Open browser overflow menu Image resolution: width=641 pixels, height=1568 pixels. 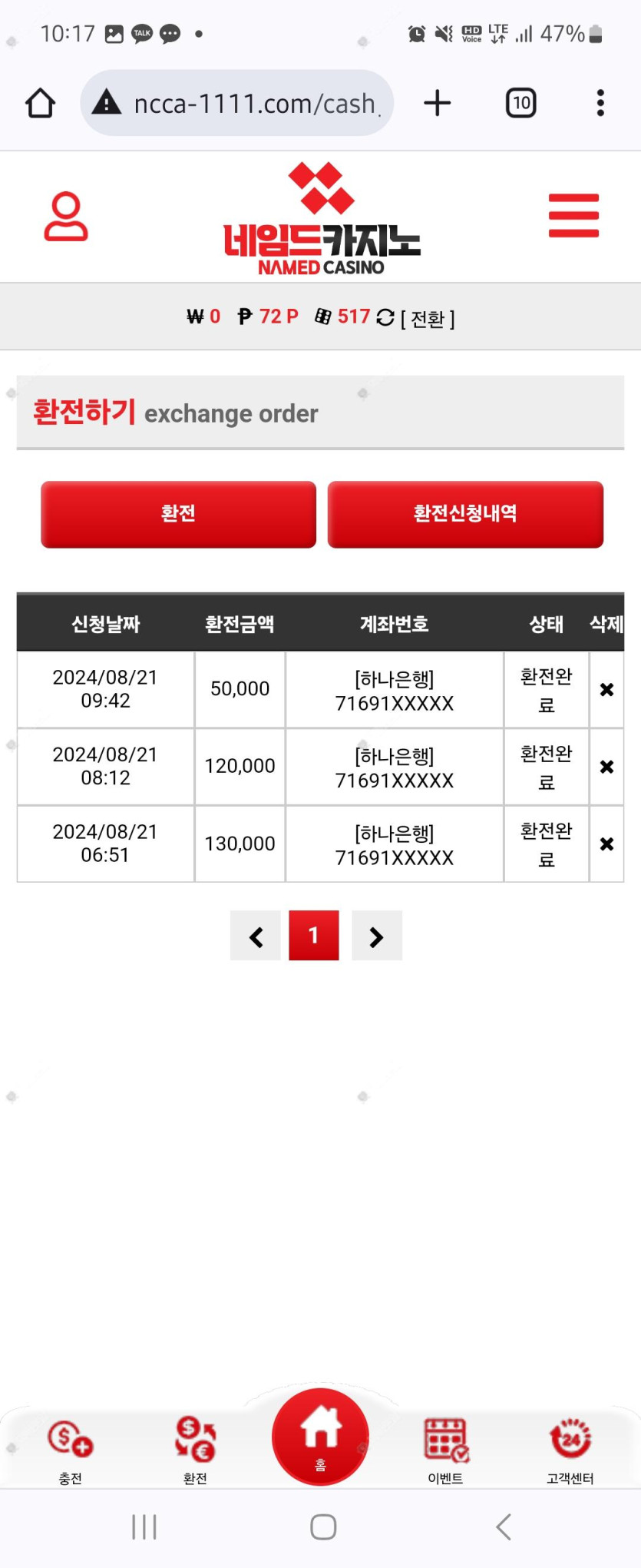[600, 103]
